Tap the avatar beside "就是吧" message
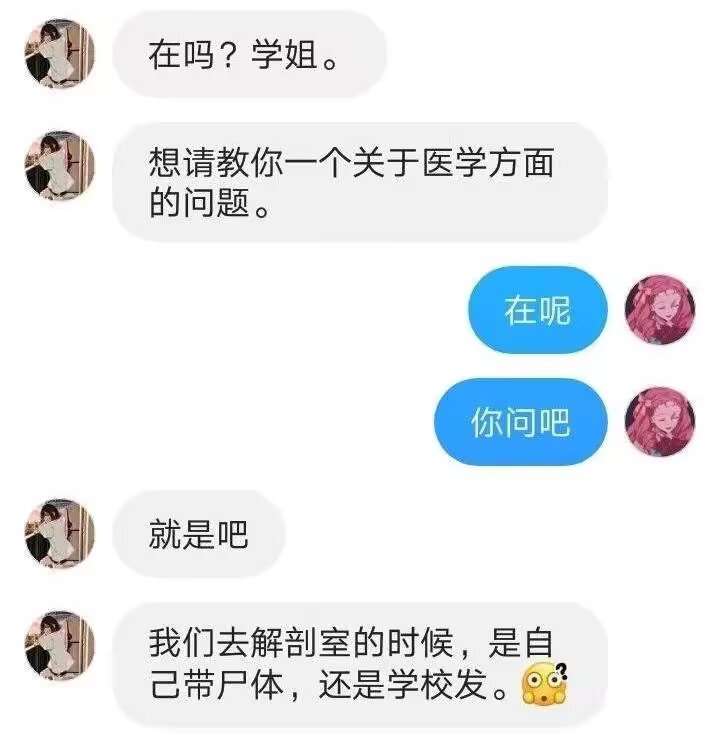The height and width of the screenshot is (740, 720). (x=59, y=535)
